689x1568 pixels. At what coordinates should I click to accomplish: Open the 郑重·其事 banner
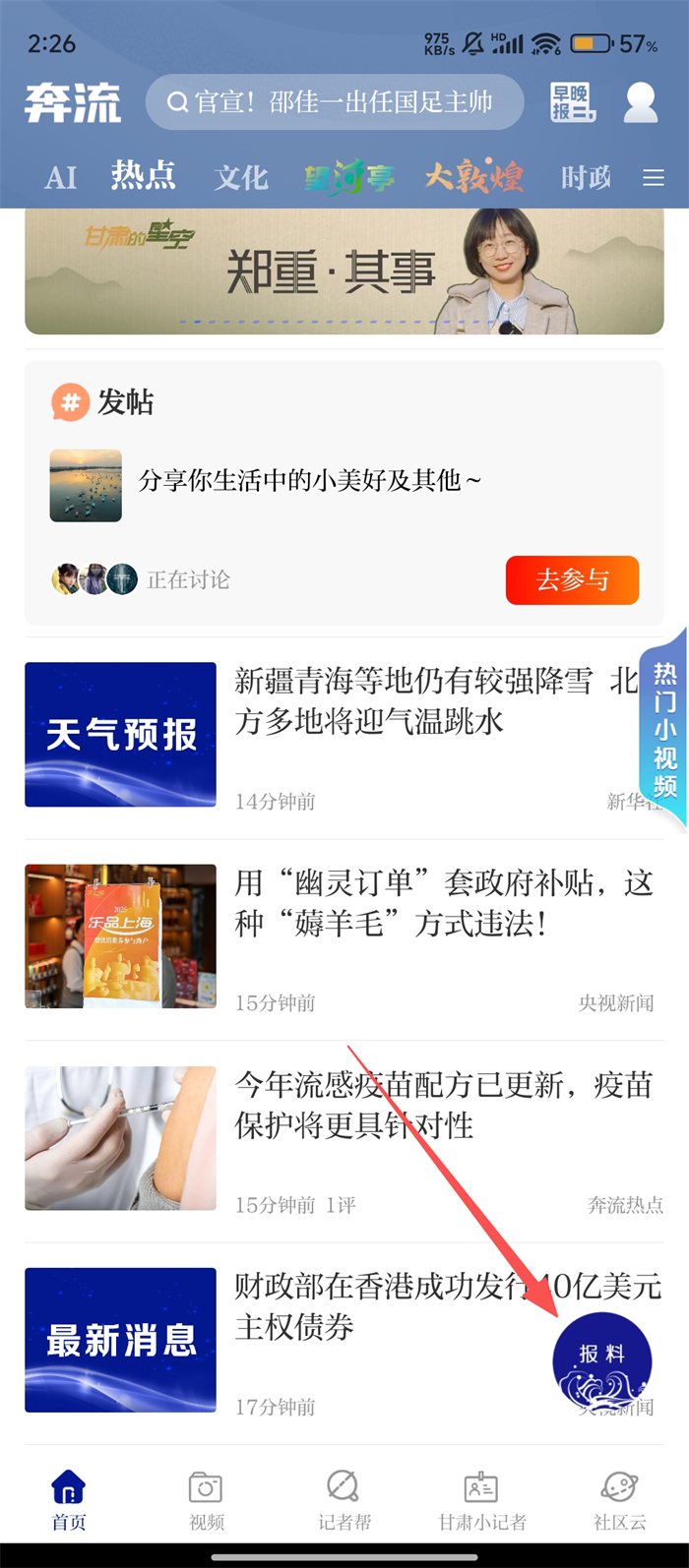(x=344, y=271)
